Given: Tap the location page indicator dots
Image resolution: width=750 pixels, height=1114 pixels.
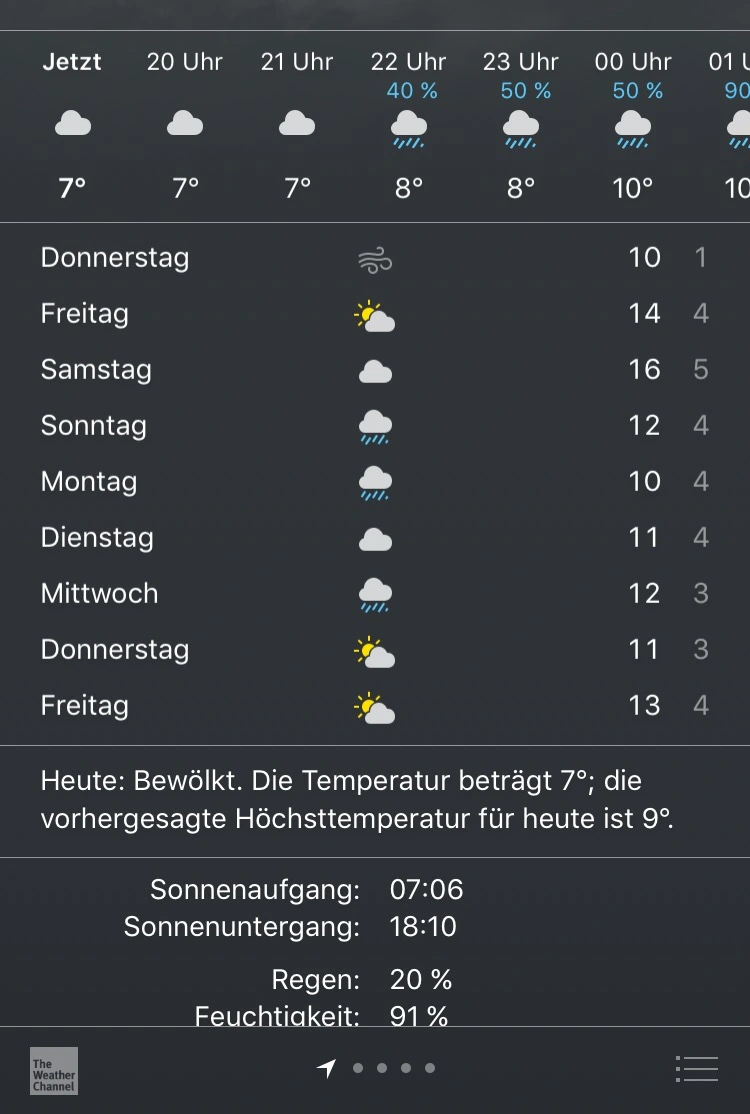Looking at the screenshot, I should pos(376,1068).
